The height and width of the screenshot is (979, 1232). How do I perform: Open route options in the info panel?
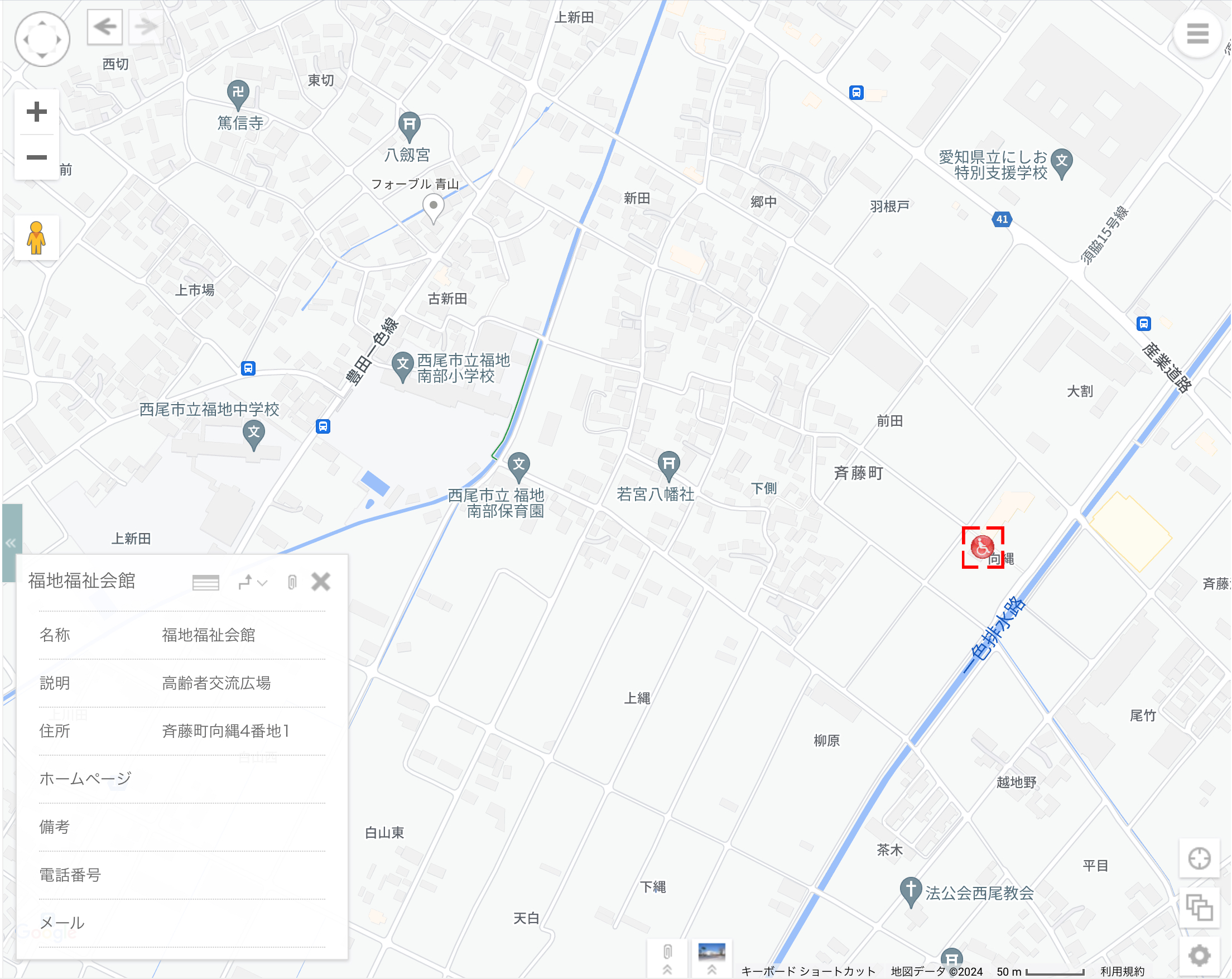[x=252, y=582]
